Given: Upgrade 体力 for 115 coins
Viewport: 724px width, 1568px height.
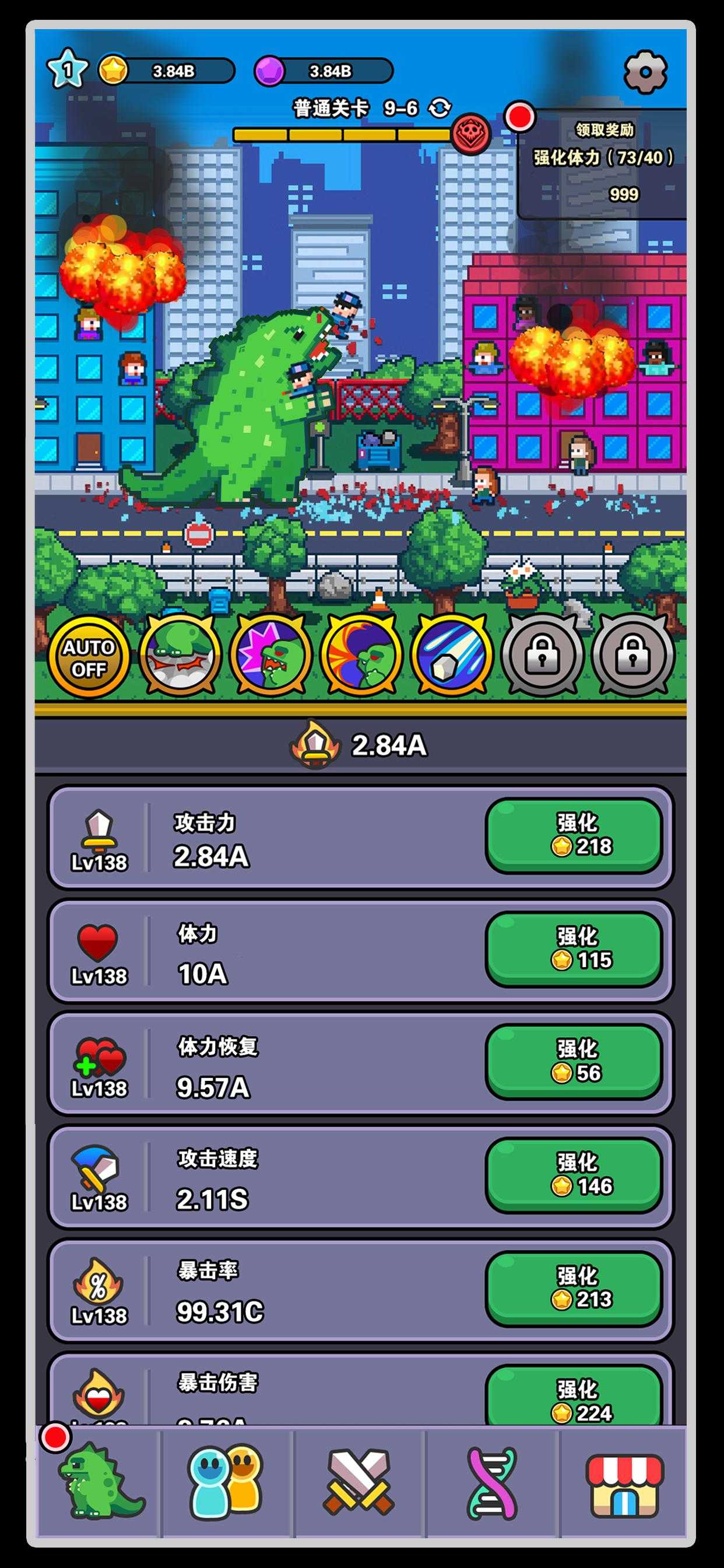Looking at the screenshot, I should coord(574,949).
